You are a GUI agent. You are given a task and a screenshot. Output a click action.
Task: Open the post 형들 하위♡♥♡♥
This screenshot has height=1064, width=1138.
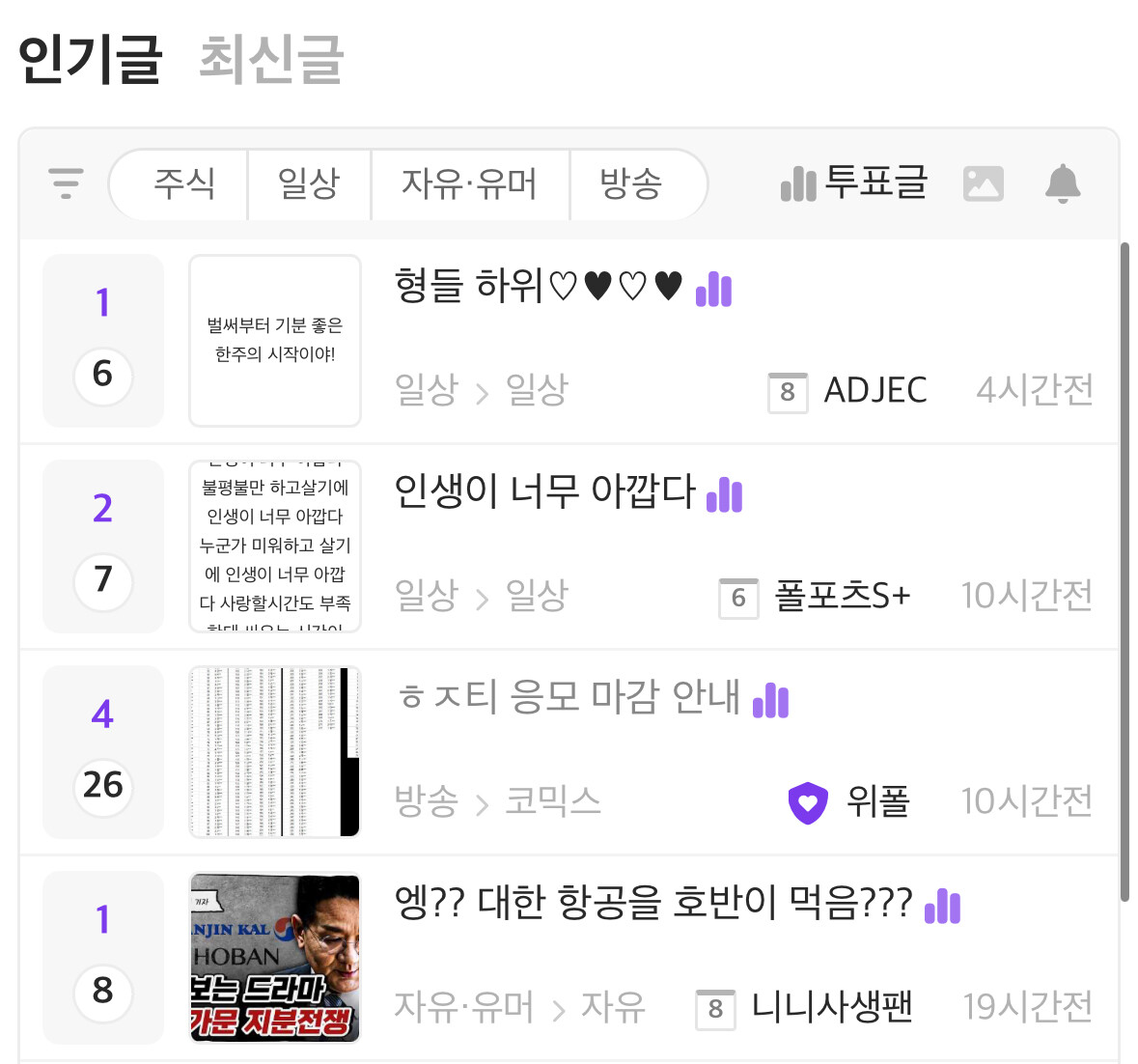click(x=539, y=287)
